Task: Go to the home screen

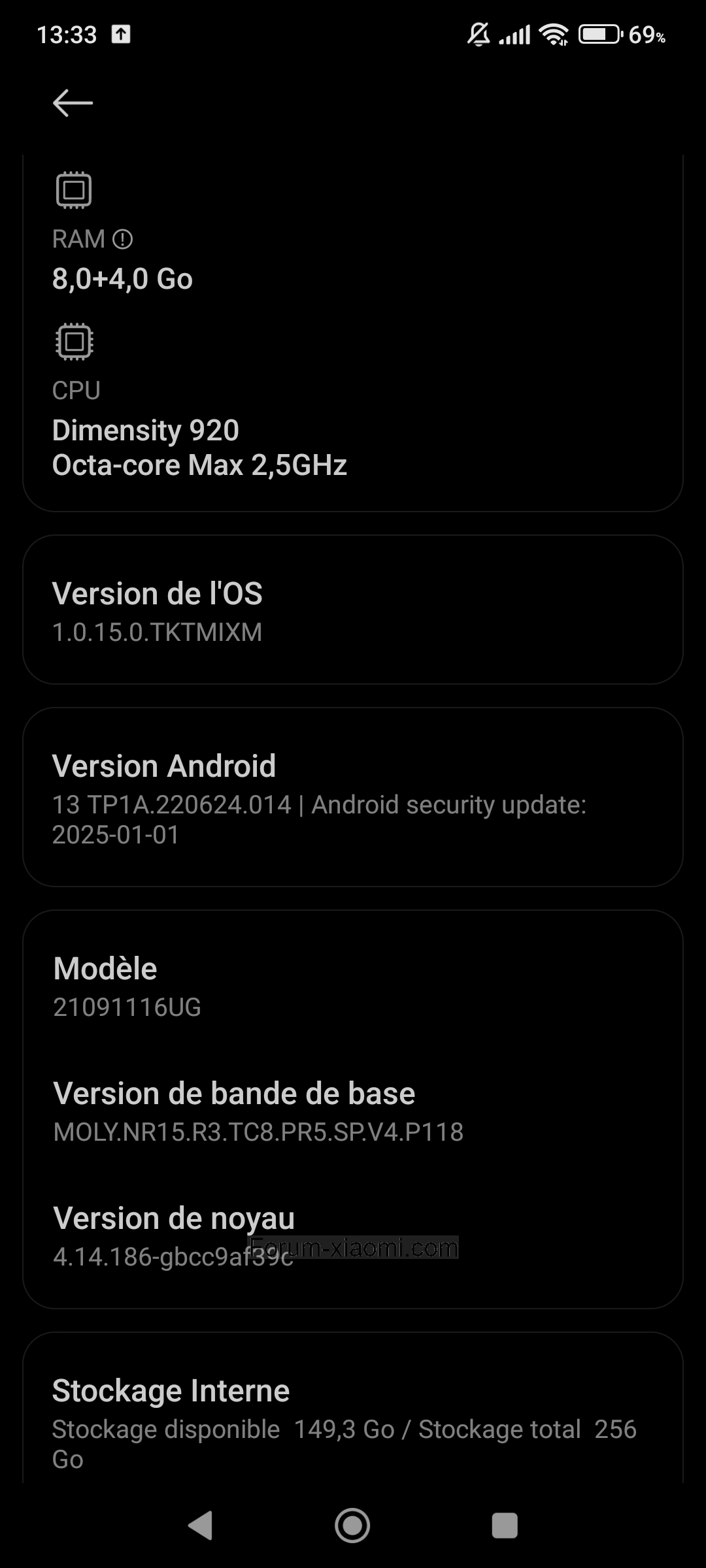Action: coord(352,1526)
